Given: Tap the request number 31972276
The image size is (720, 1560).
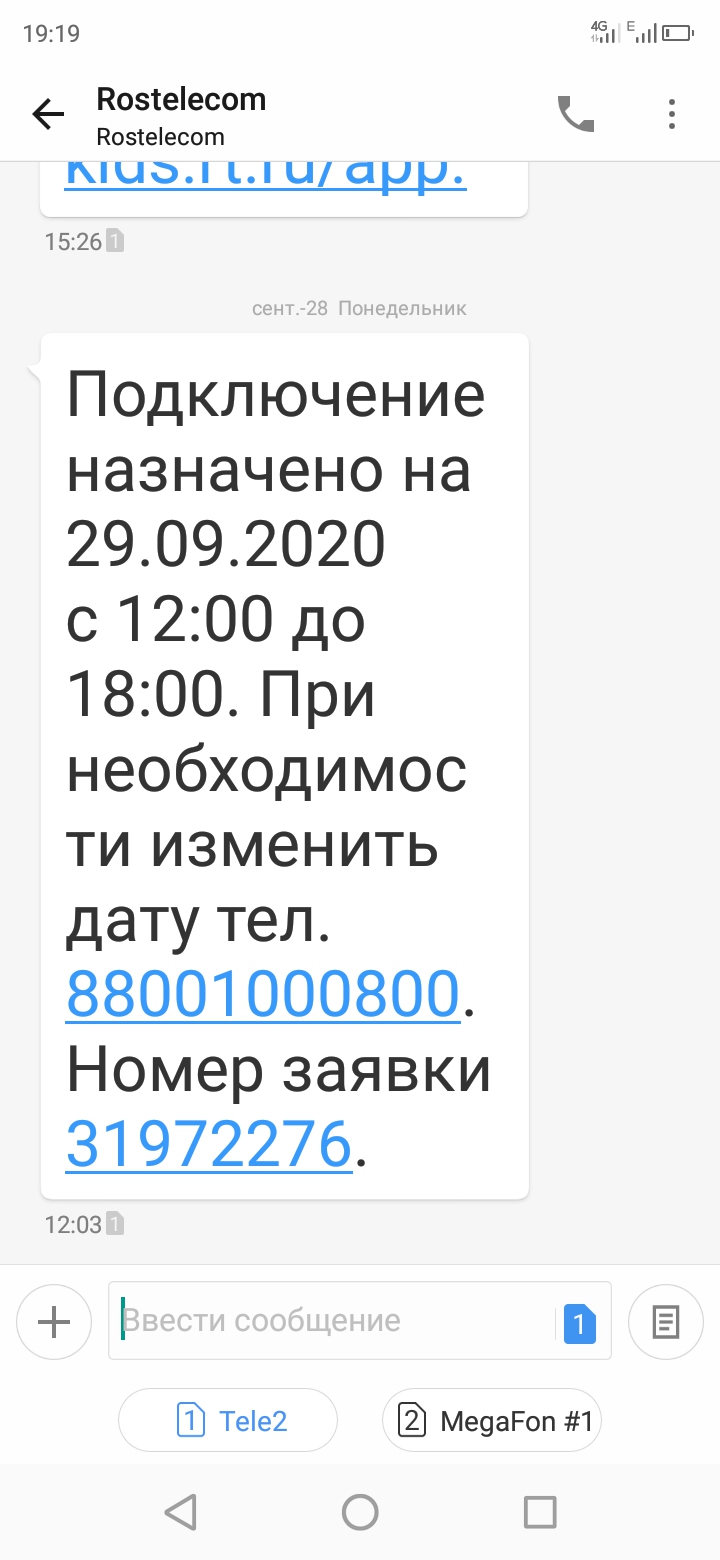Looking at the screenshot, I should (210, 1145).
